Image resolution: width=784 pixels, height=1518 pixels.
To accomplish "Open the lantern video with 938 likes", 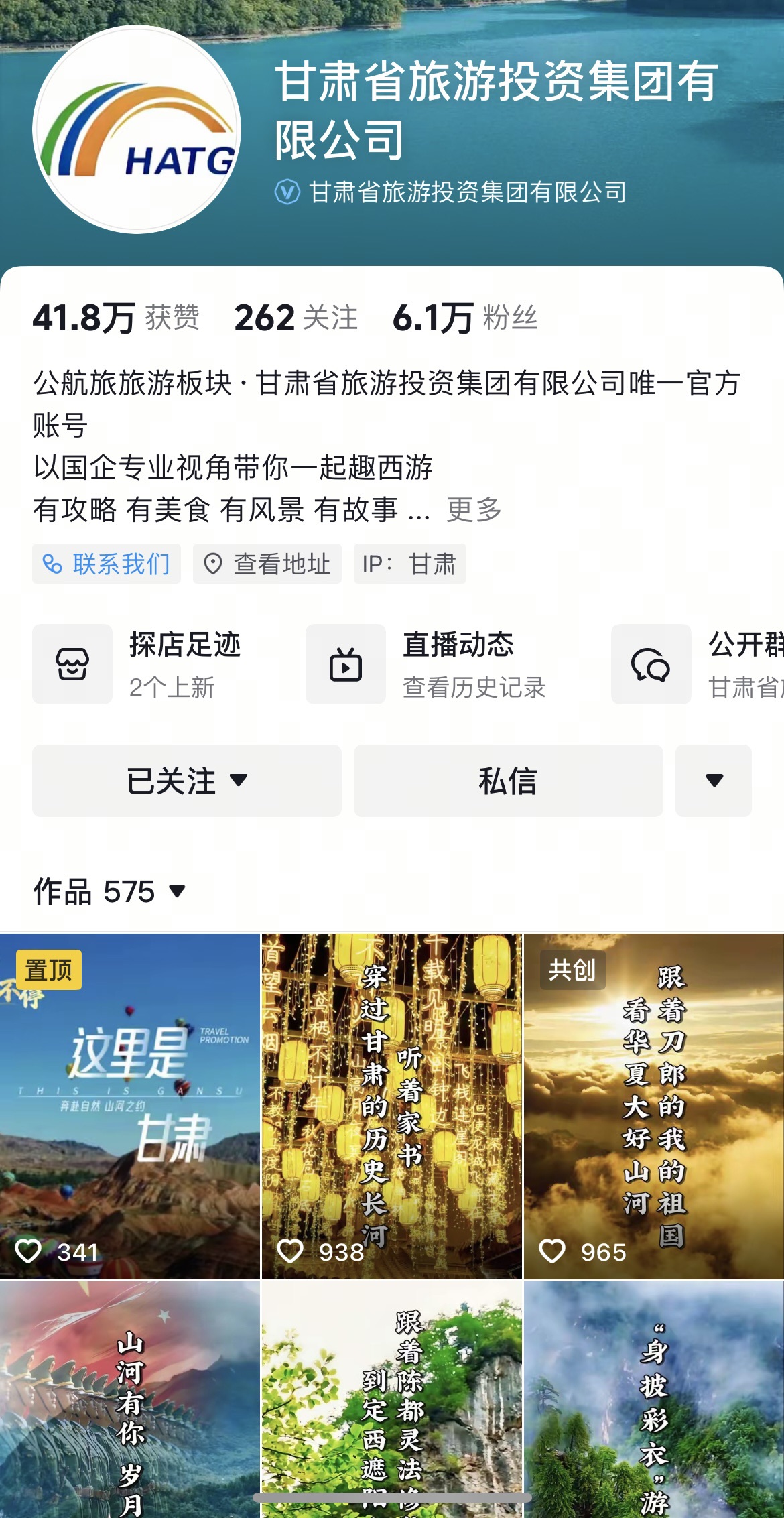I will (392, 1106).
